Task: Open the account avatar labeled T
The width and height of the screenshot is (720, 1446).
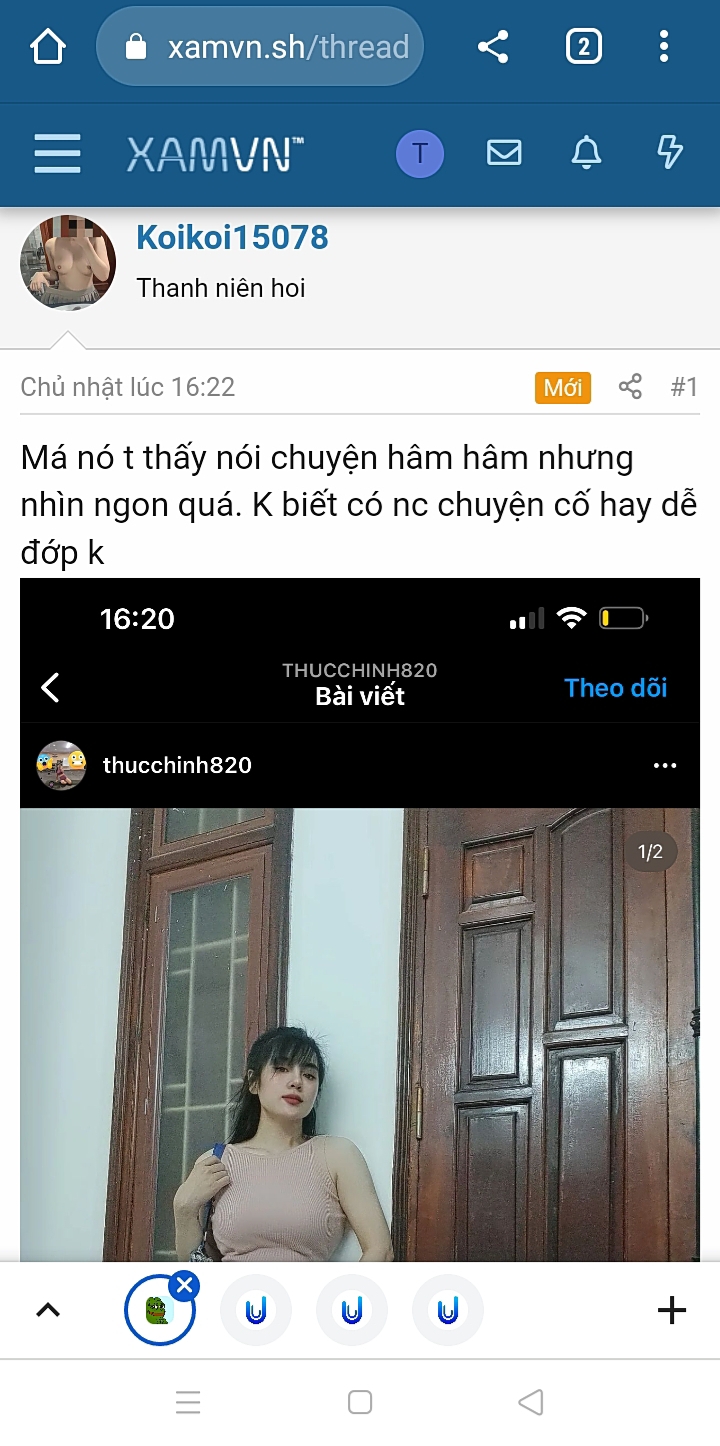Action: pos(420,154)
